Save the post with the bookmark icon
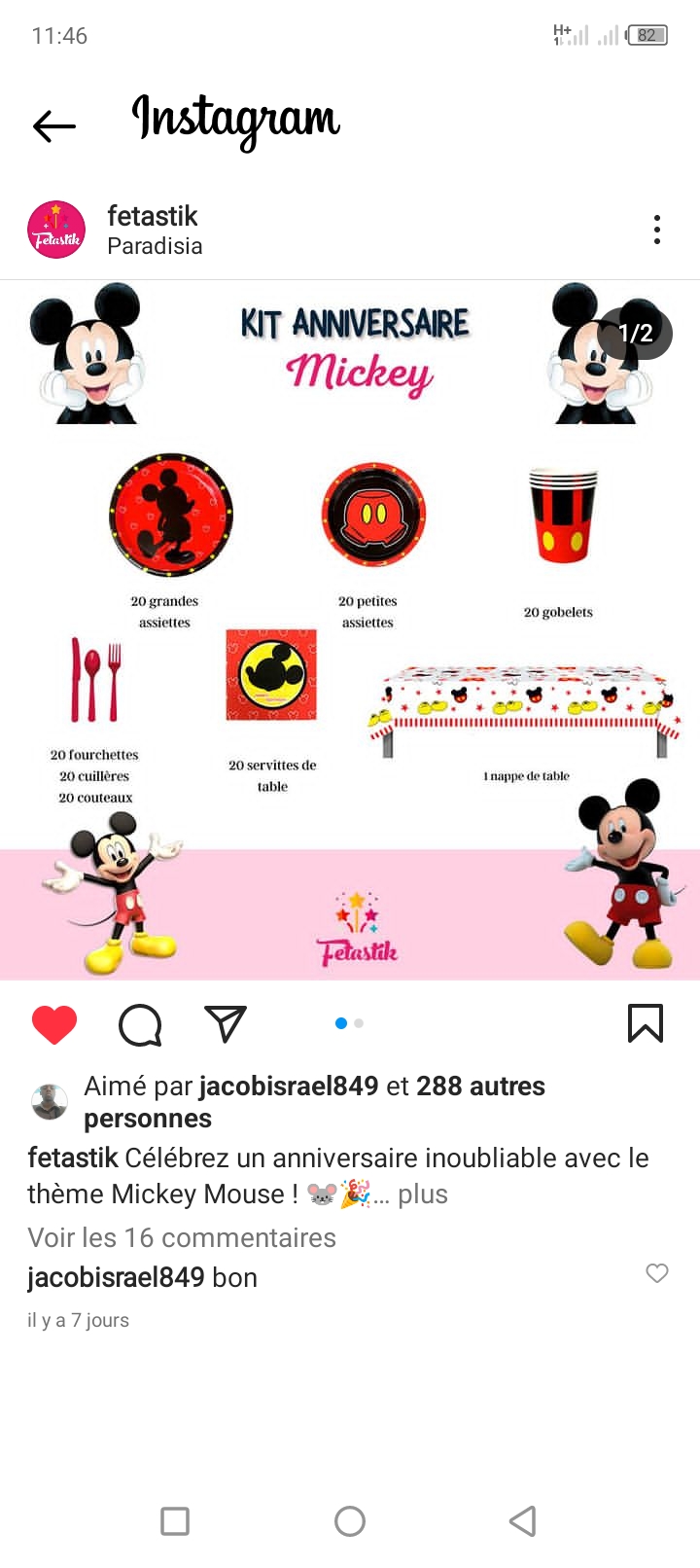The height and width of the screenshot is (1568, 700). pos(646,1023)
